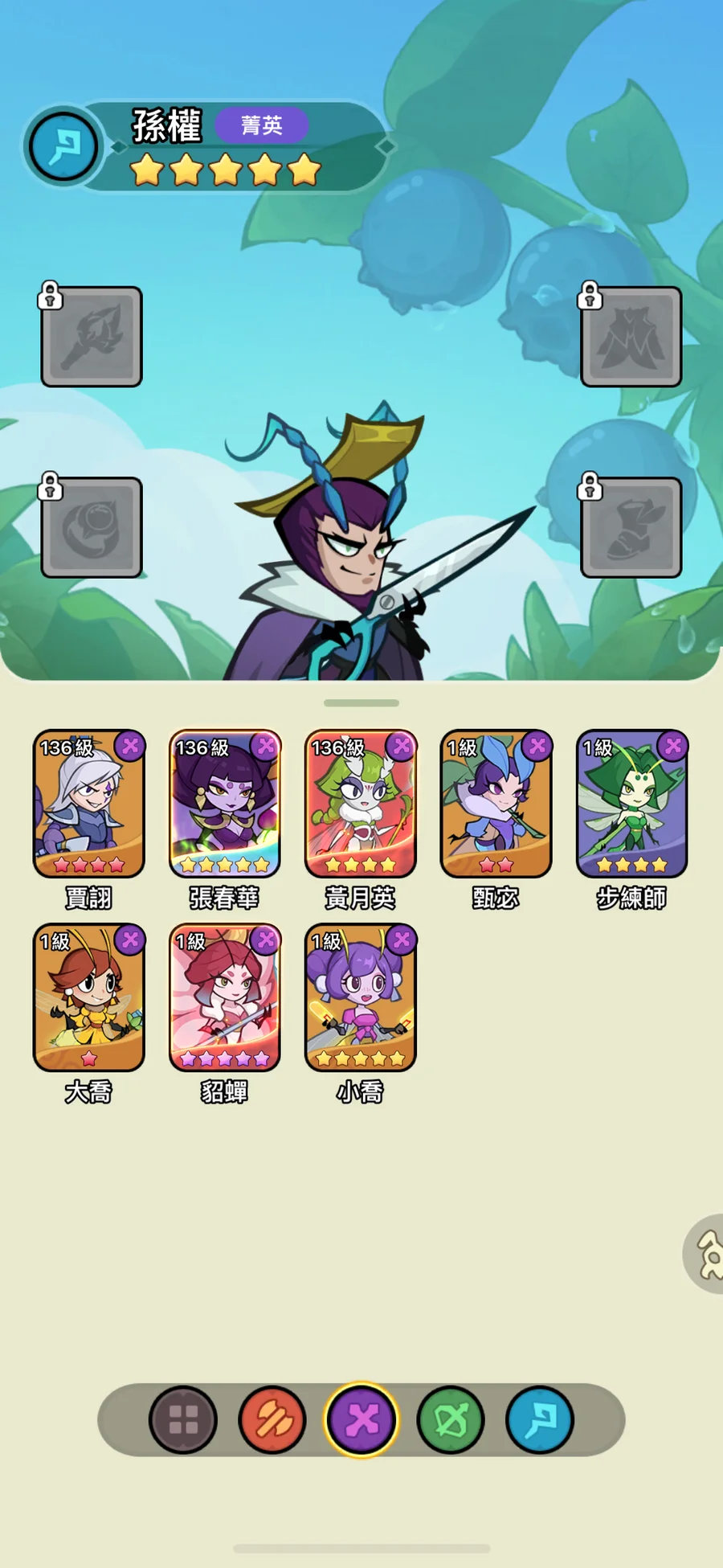Open the 貂蟬 hero card
The image size is (723, 1568).
225,997
